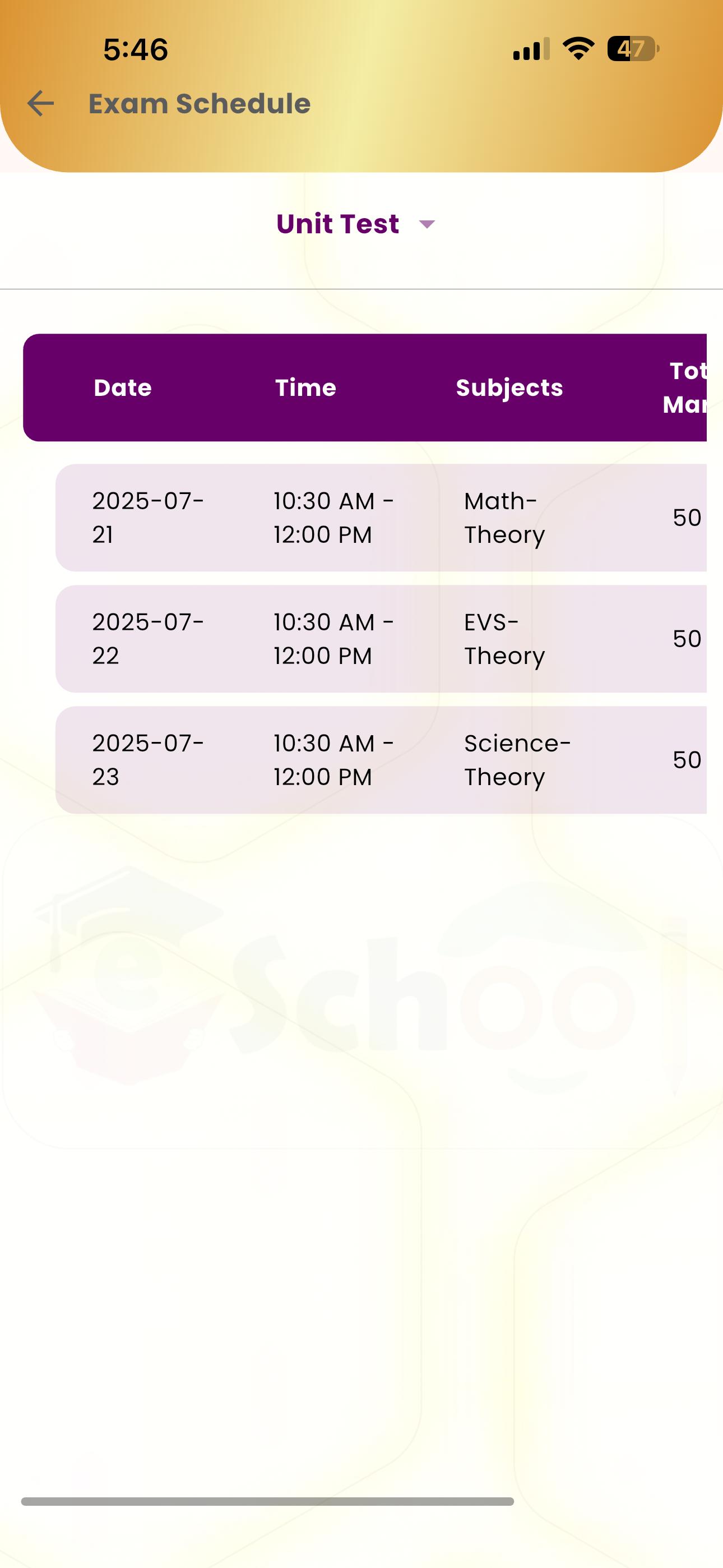The image size is (723, 1568).
Task: Open the Unit Test exam dropdown
Action: point(355,224)
